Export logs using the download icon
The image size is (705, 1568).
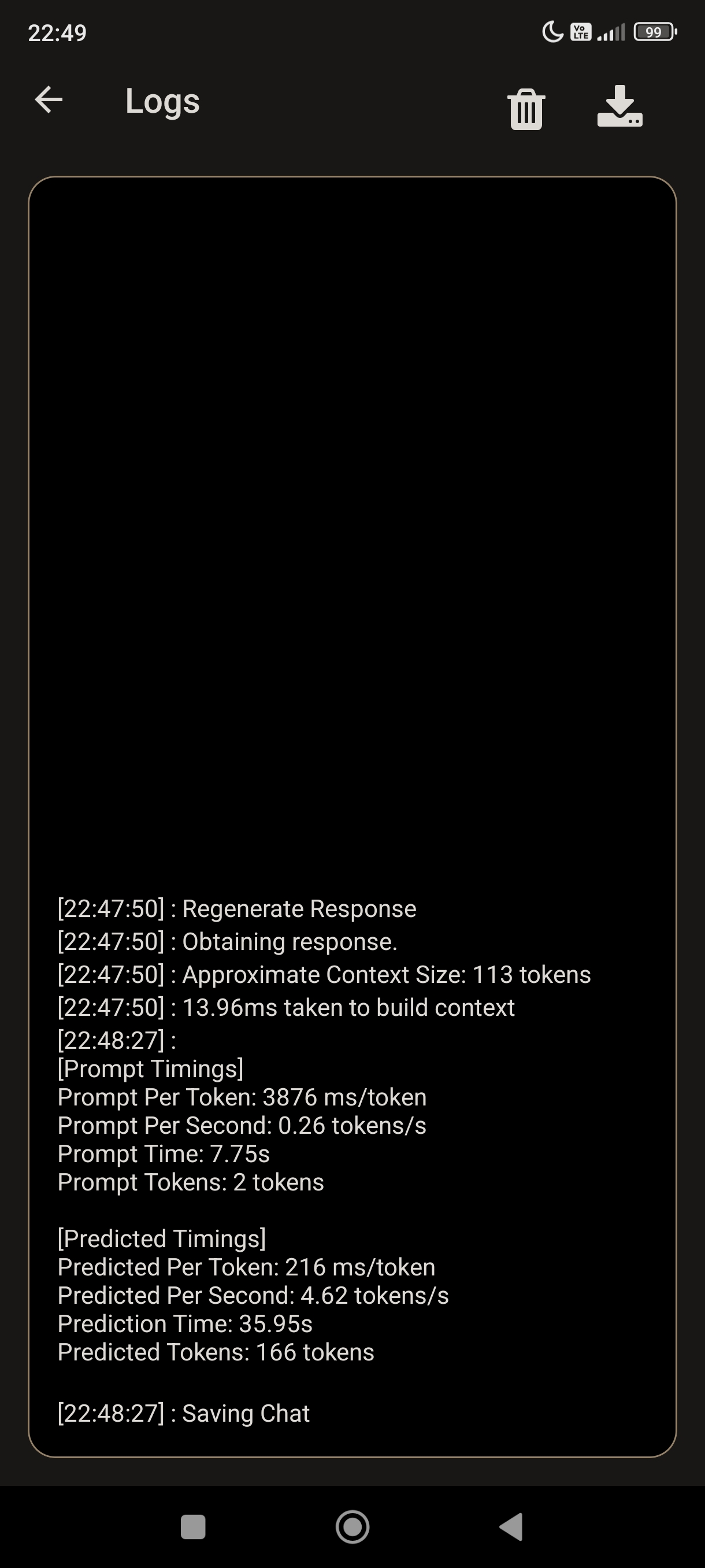[620, 106]
